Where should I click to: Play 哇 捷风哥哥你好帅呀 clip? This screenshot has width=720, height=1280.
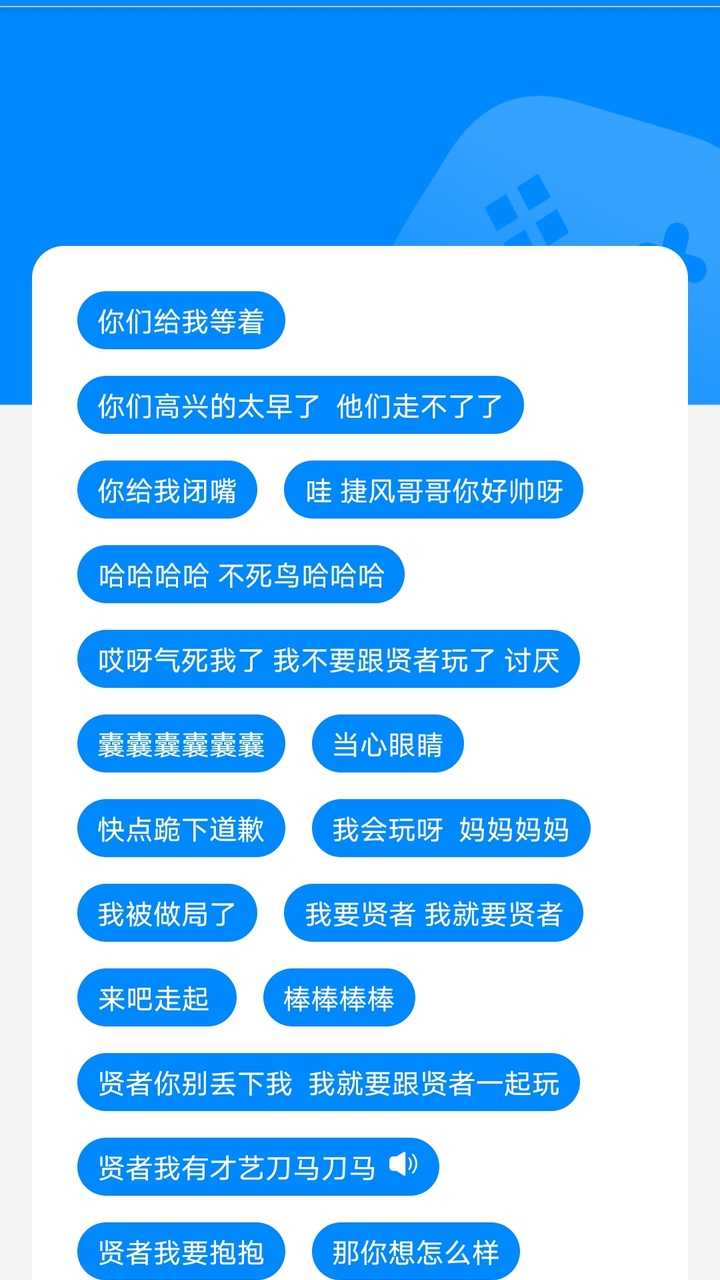(433, 490)
